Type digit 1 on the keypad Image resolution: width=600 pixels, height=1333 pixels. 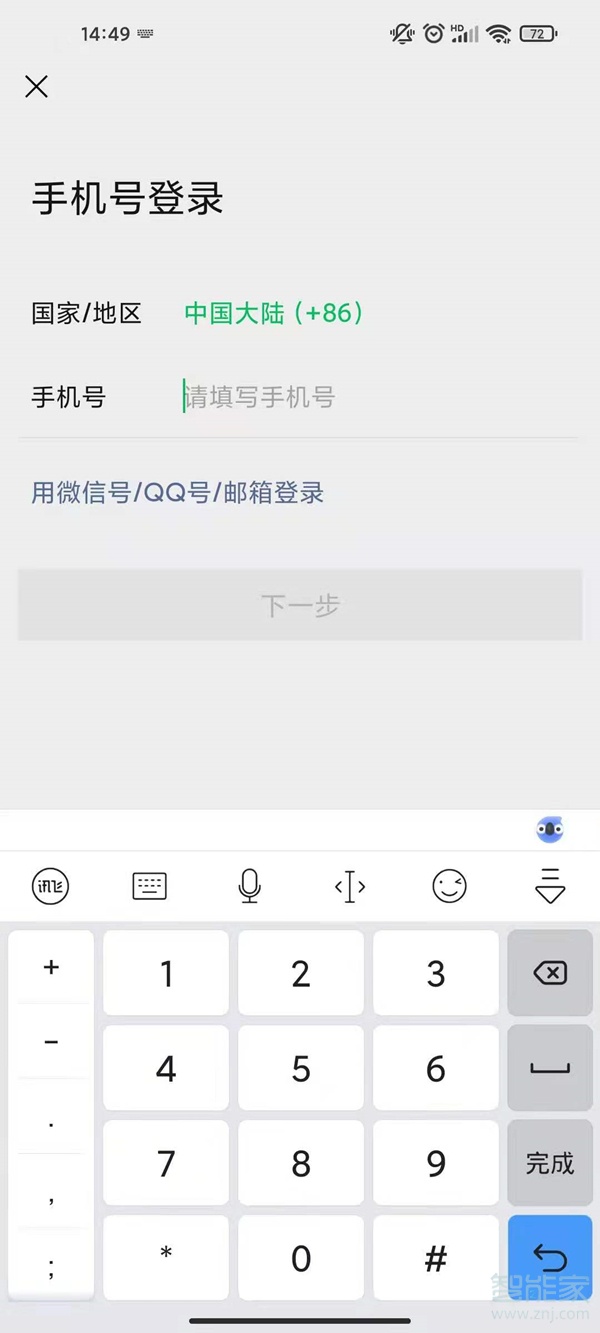click(166, 973)
